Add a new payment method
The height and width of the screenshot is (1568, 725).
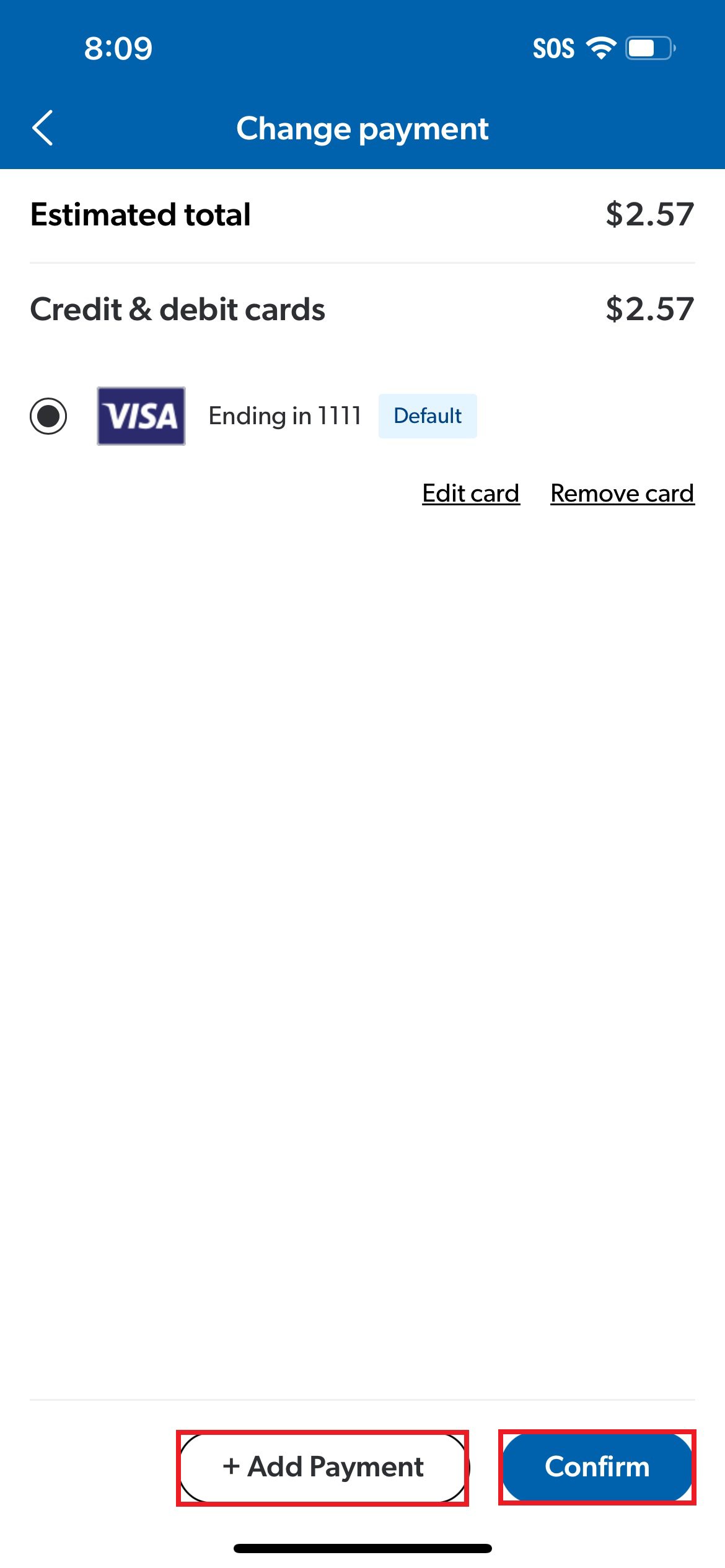click(323, 1467)
